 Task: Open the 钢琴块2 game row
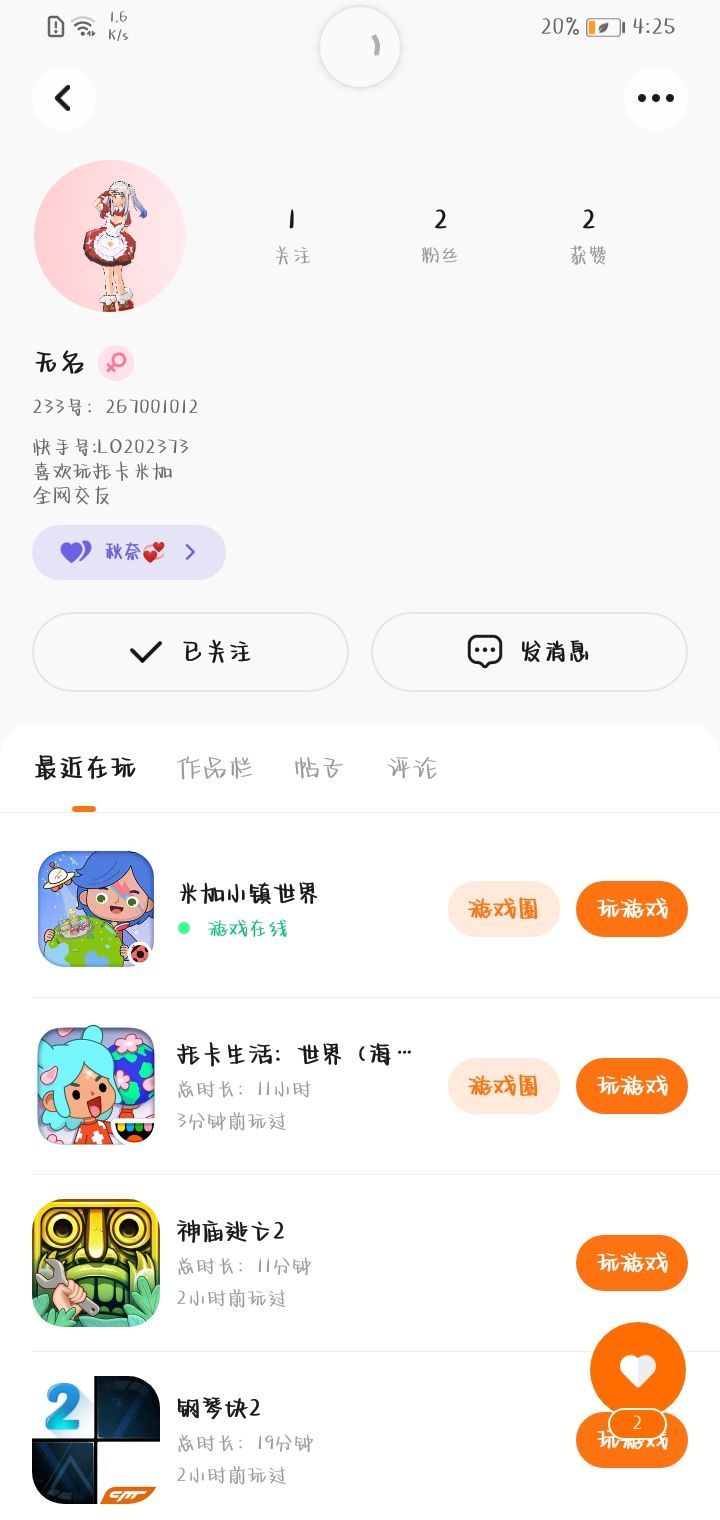300,1440
